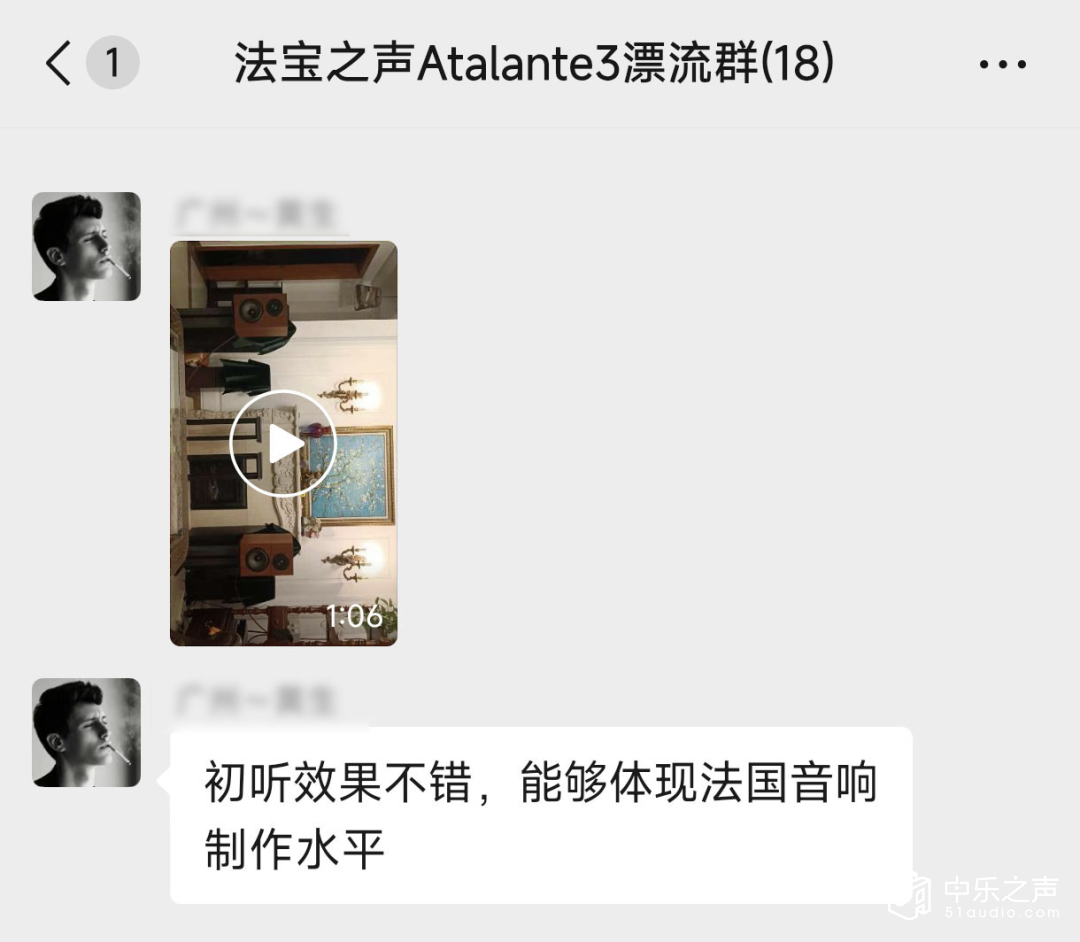Play the 1:06 speaker video
Image resolution: width=1080 pixels, height=942 pixels.
[283, 443]
